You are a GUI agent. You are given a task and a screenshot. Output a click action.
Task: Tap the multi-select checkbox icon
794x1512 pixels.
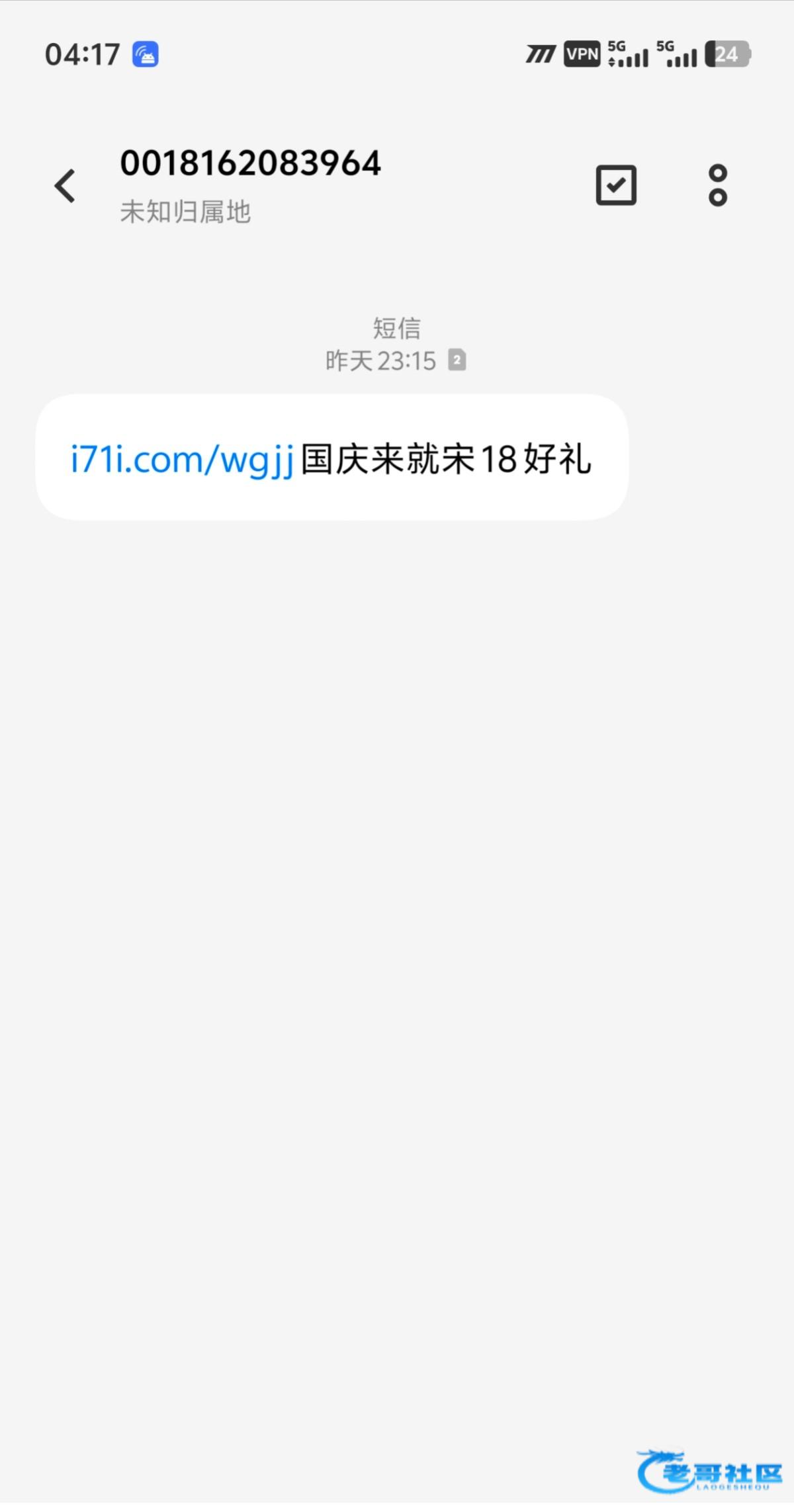pos(616,185)
